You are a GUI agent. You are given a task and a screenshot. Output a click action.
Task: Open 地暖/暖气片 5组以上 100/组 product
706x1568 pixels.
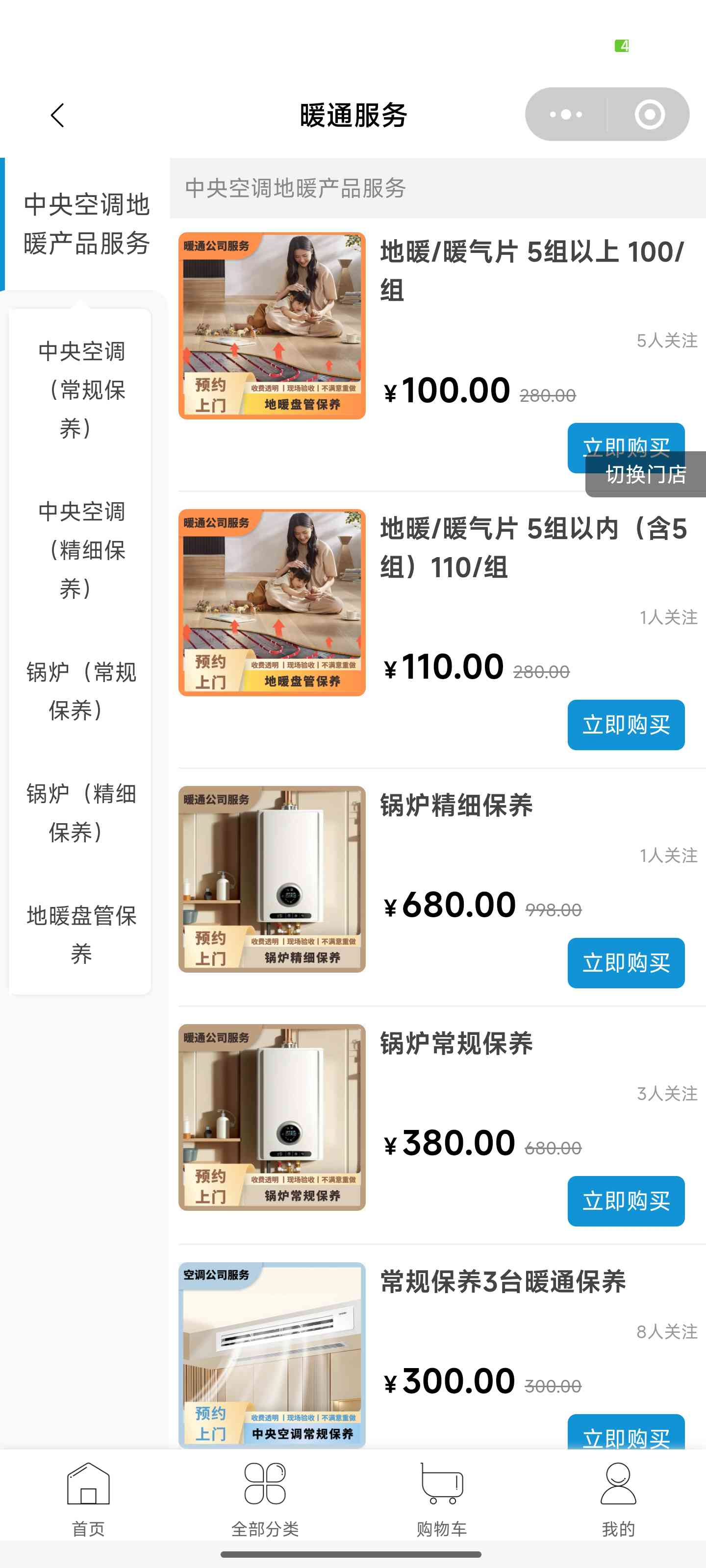tap(531, 269)
